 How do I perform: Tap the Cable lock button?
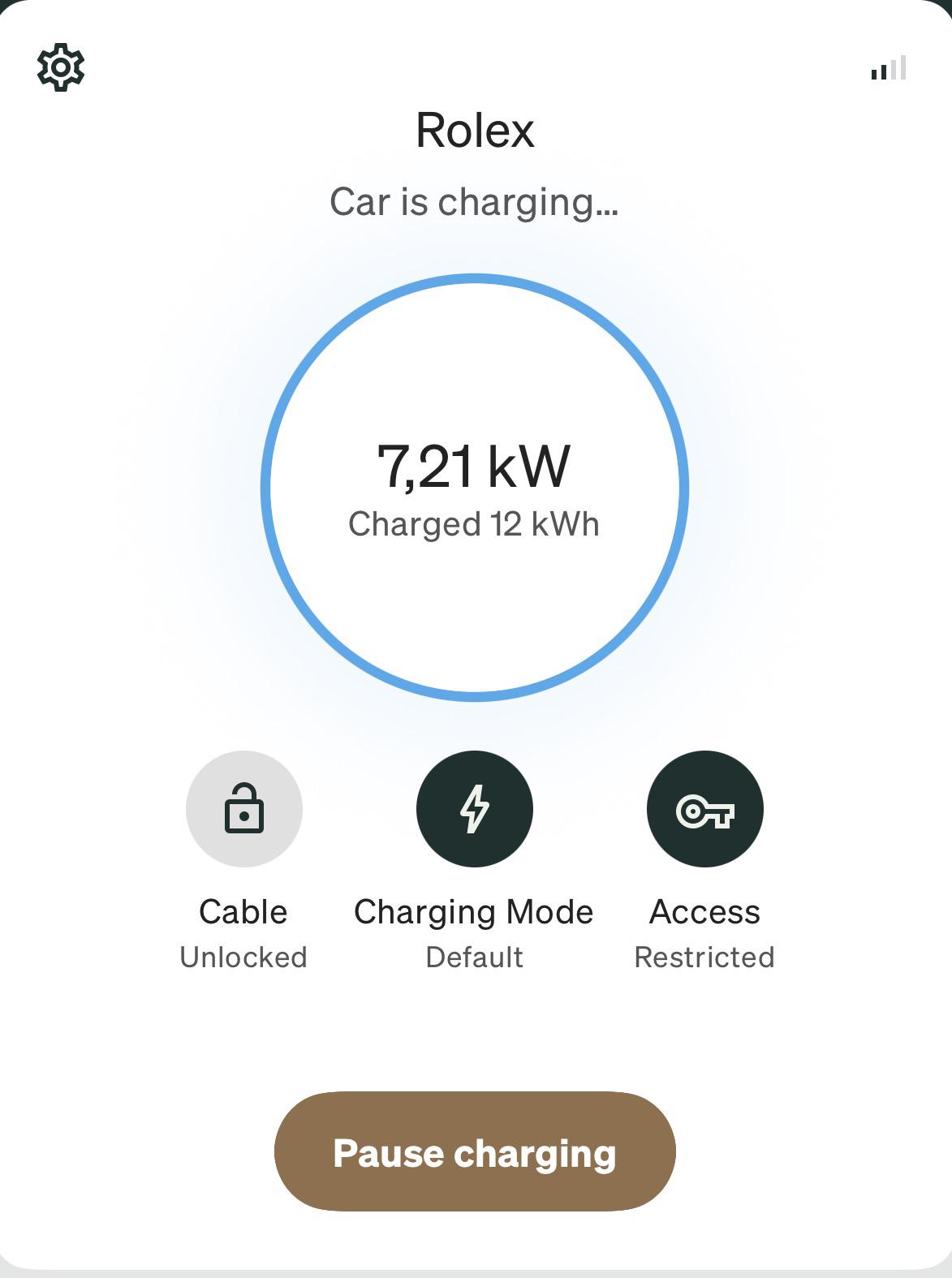point(243,809)
